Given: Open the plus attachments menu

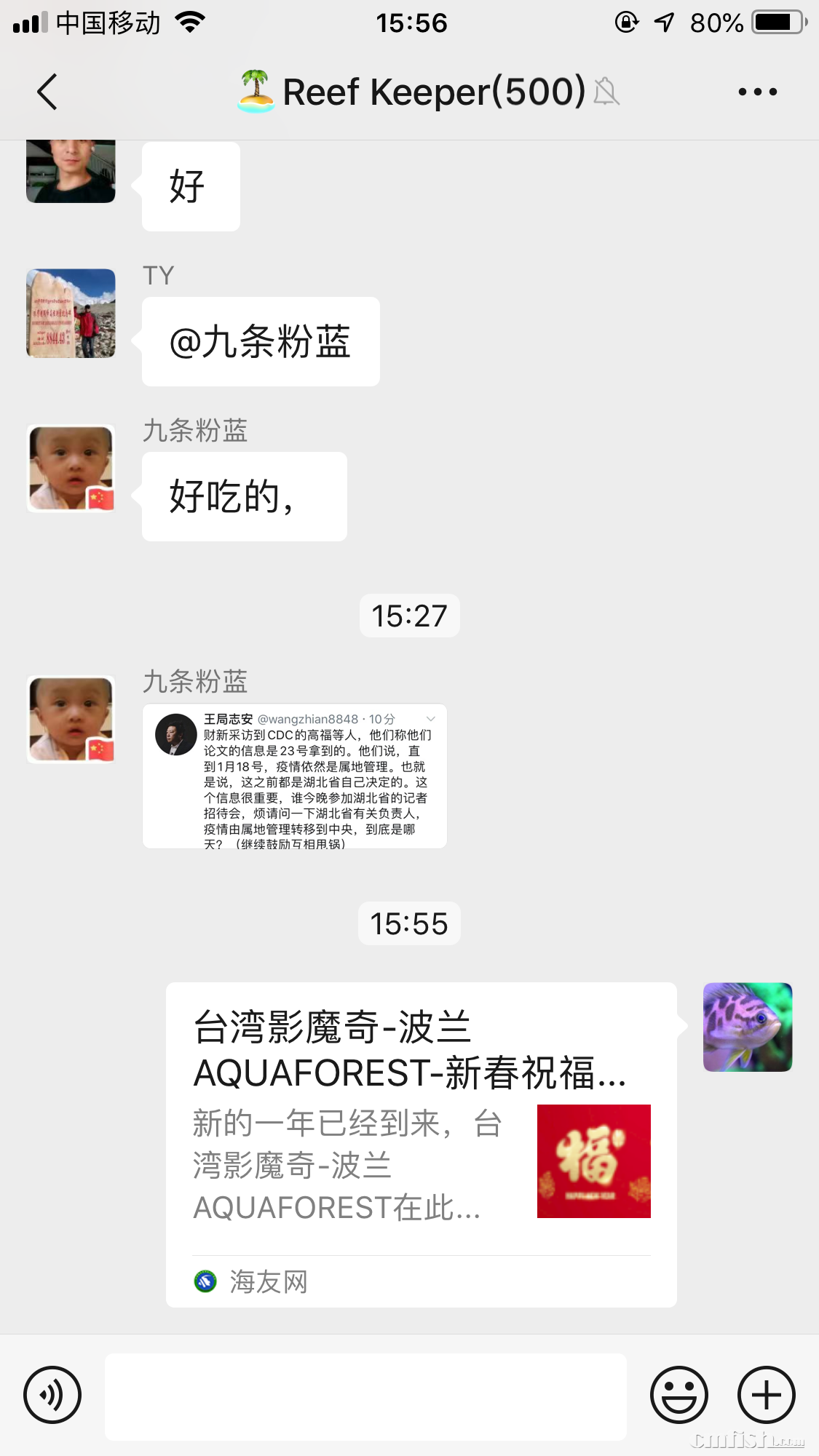Looking at the screenshot, I should (766, 1395).
